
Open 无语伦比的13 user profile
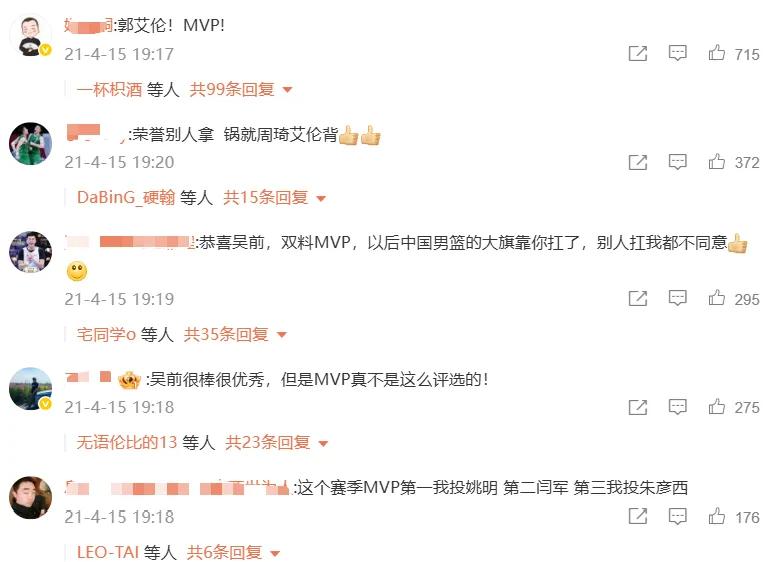click(127, 442)
